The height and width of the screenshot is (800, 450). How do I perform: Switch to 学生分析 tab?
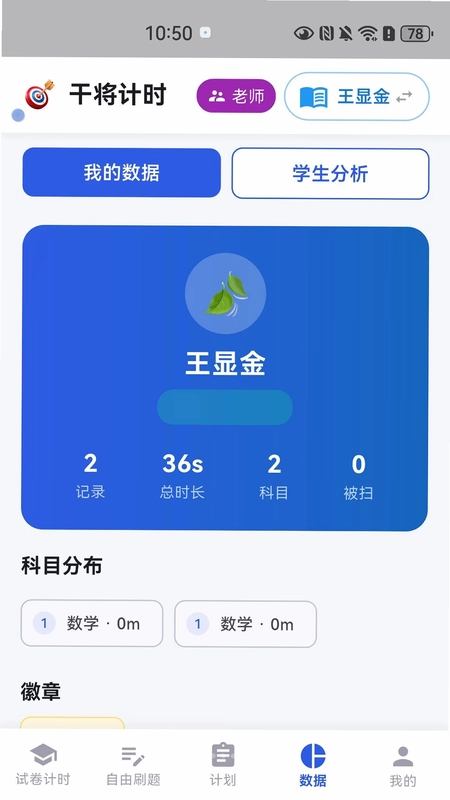330,173
